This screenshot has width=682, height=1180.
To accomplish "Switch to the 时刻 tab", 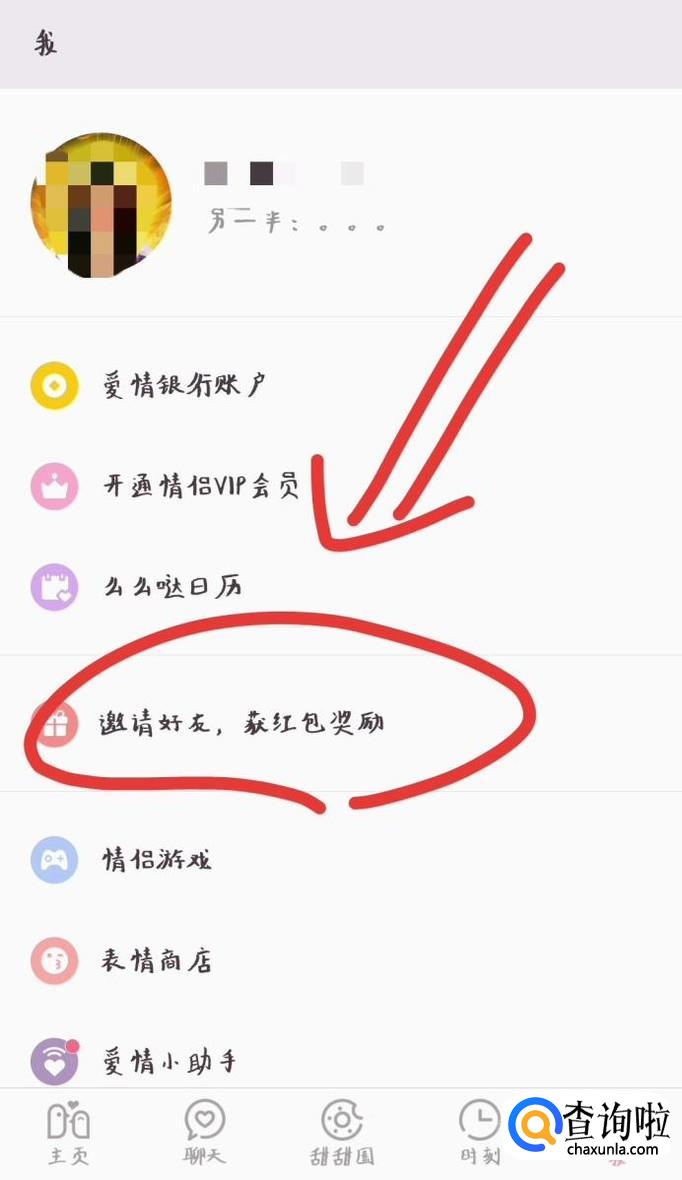I will click(x=478, y=1133).
